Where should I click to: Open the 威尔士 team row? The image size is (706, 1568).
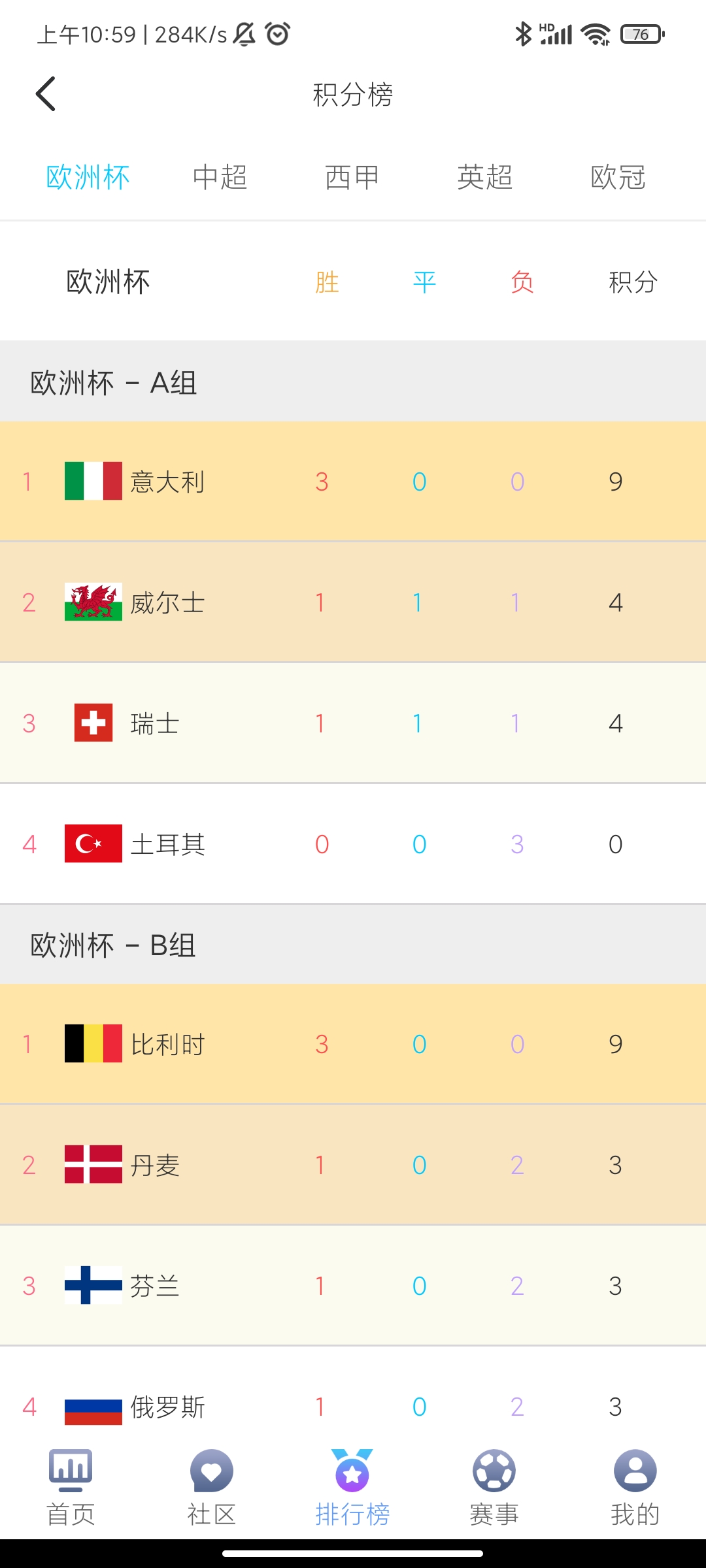[x=353, y=602]
